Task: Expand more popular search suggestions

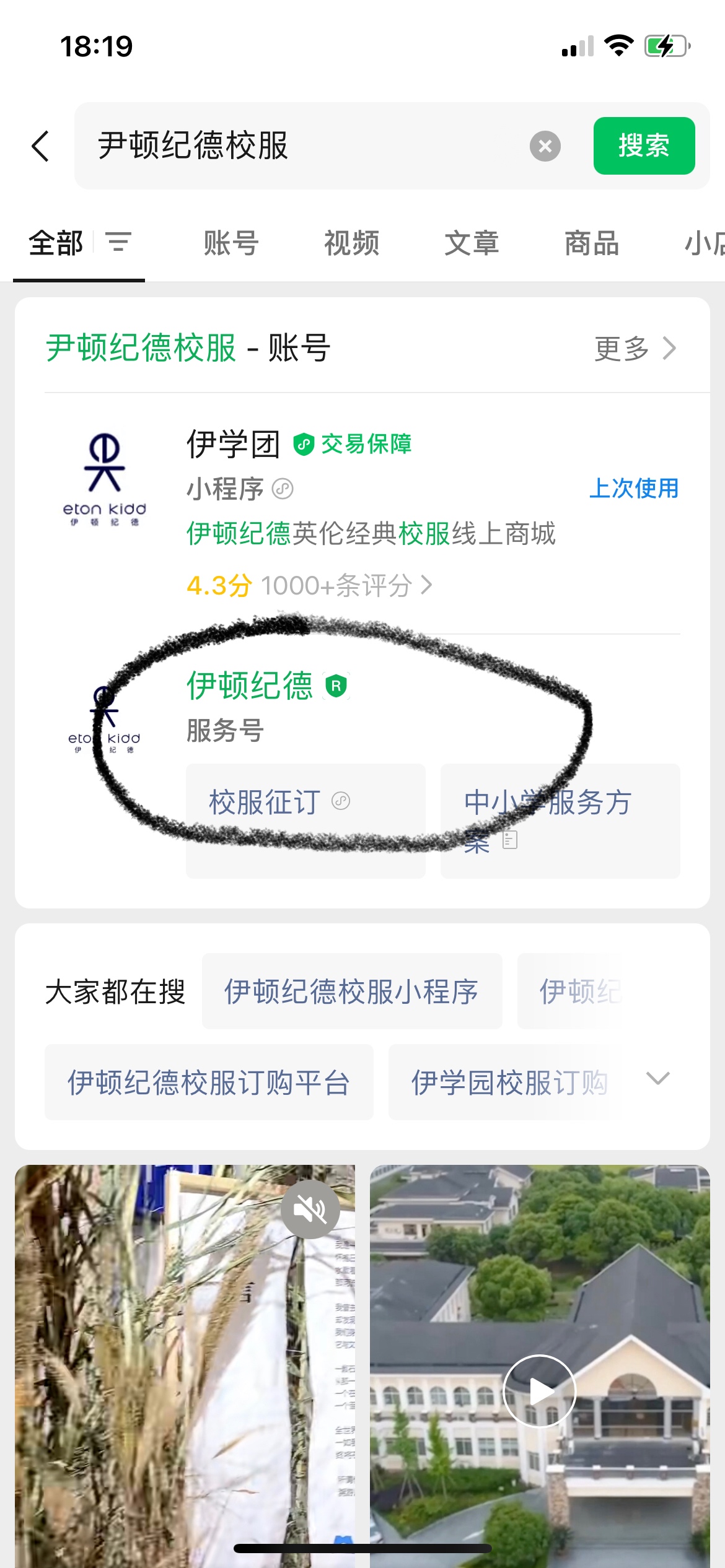Action: click(x=657, y=1079)
